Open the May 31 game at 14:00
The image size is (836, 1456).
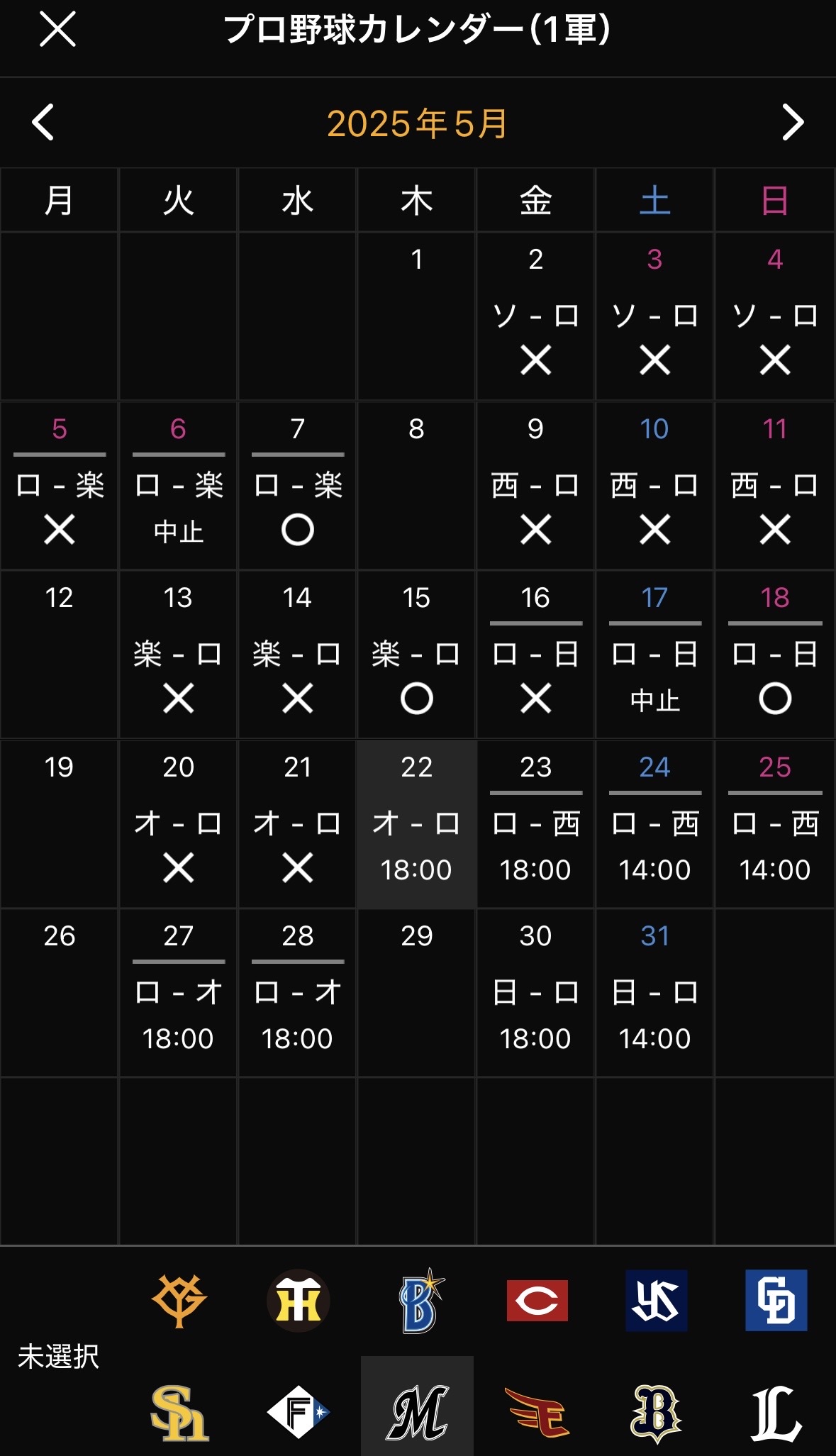654,993
